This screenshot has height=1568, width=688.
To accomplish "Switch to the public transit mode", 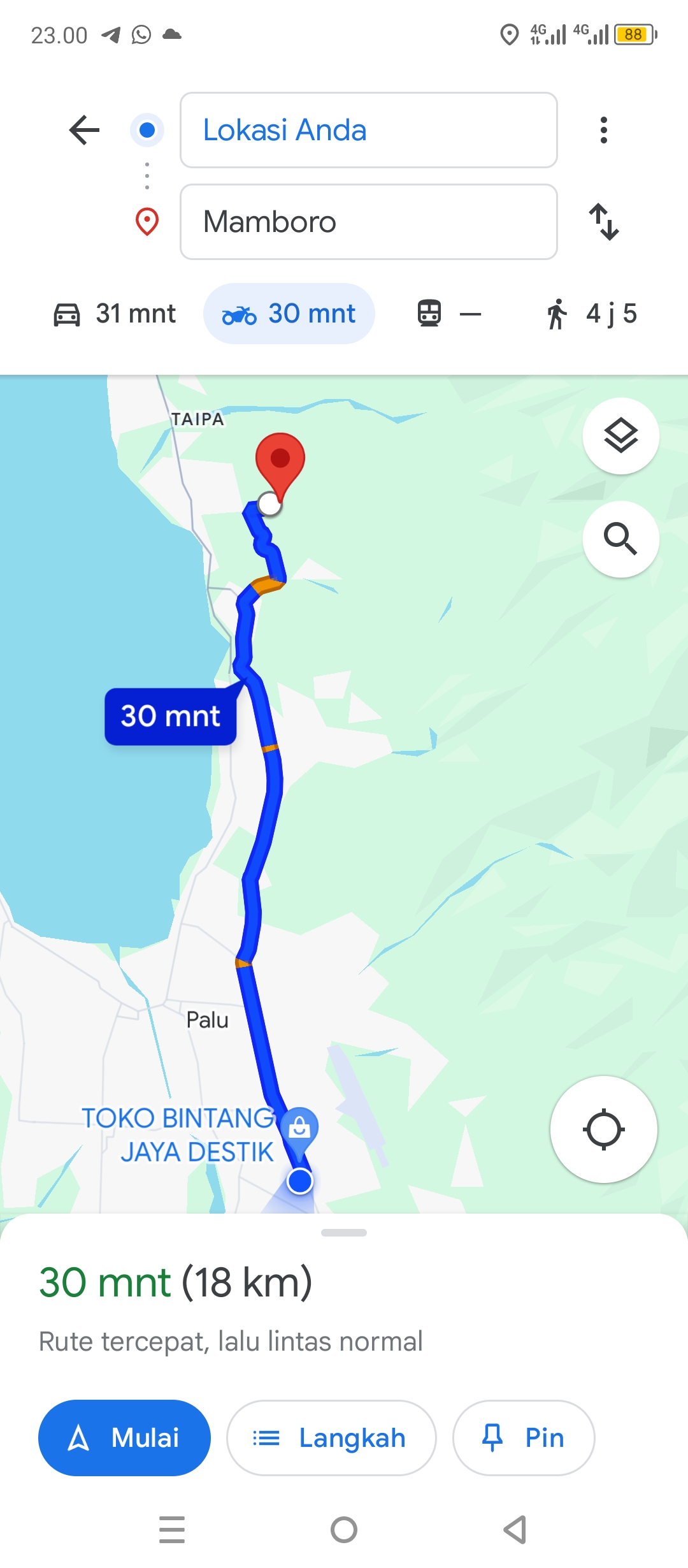I will tap(449, 314).
